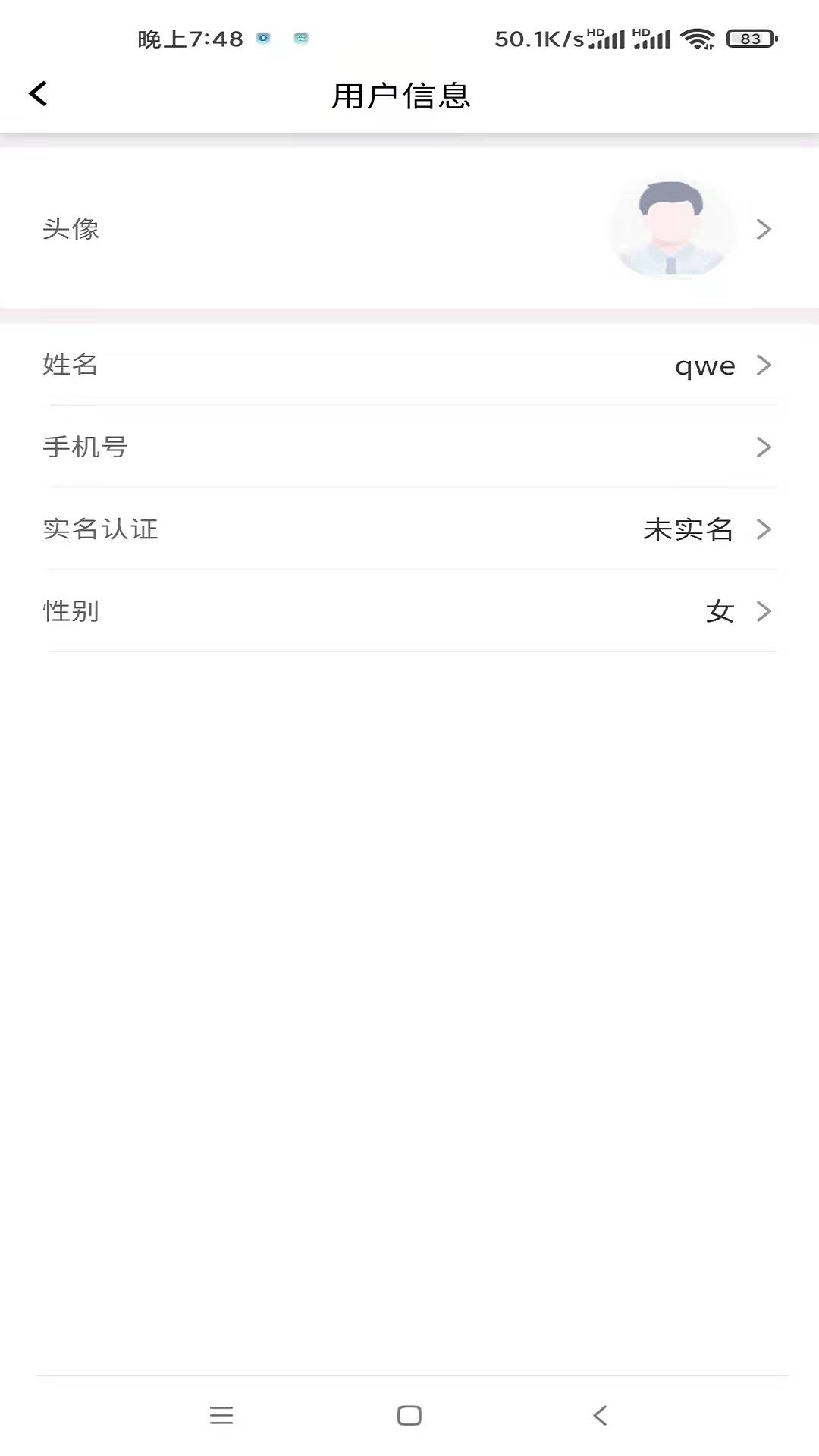The width and height of the screenshot is (819, 1456).
Task: Select the 实名认证 row
Action: click(409, 529)
